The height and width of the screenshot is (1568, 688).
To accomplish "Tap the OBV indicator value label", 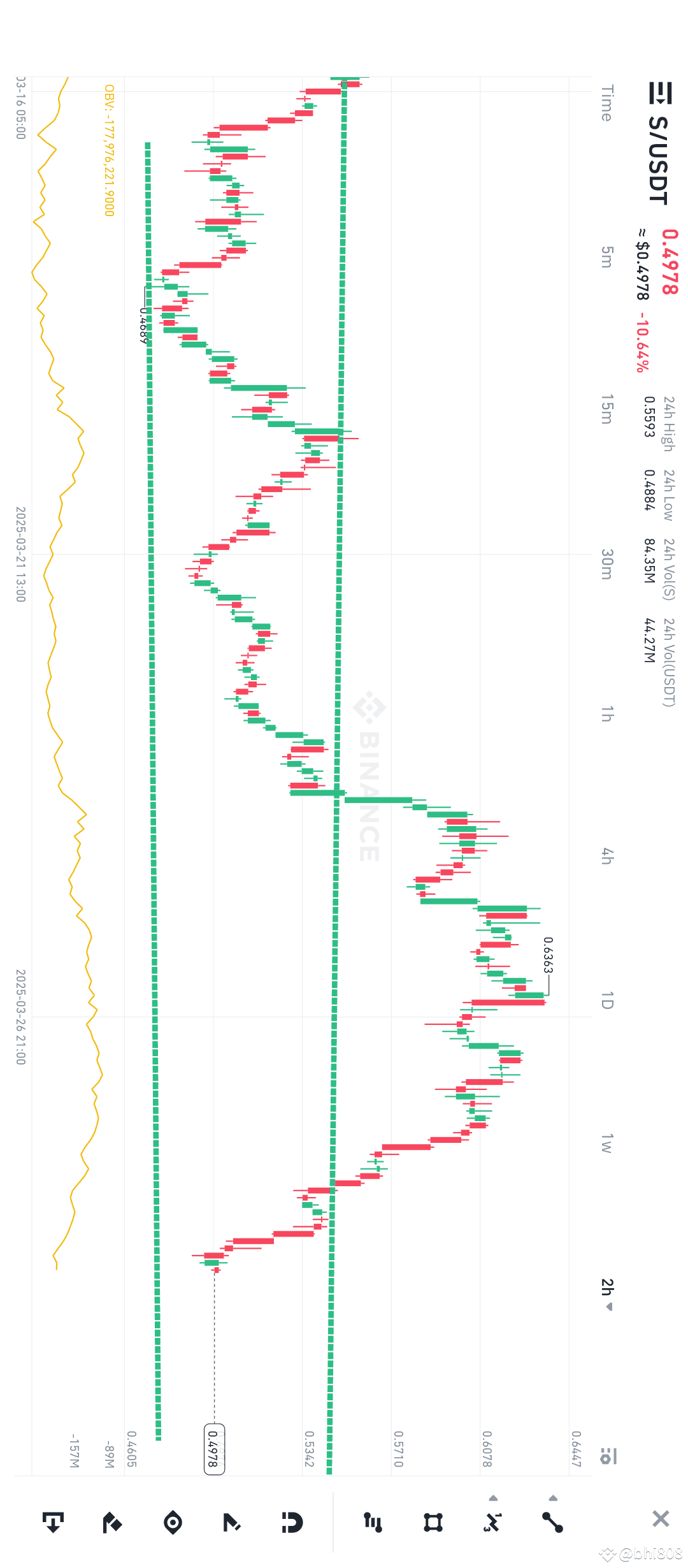I will [108, 147].
